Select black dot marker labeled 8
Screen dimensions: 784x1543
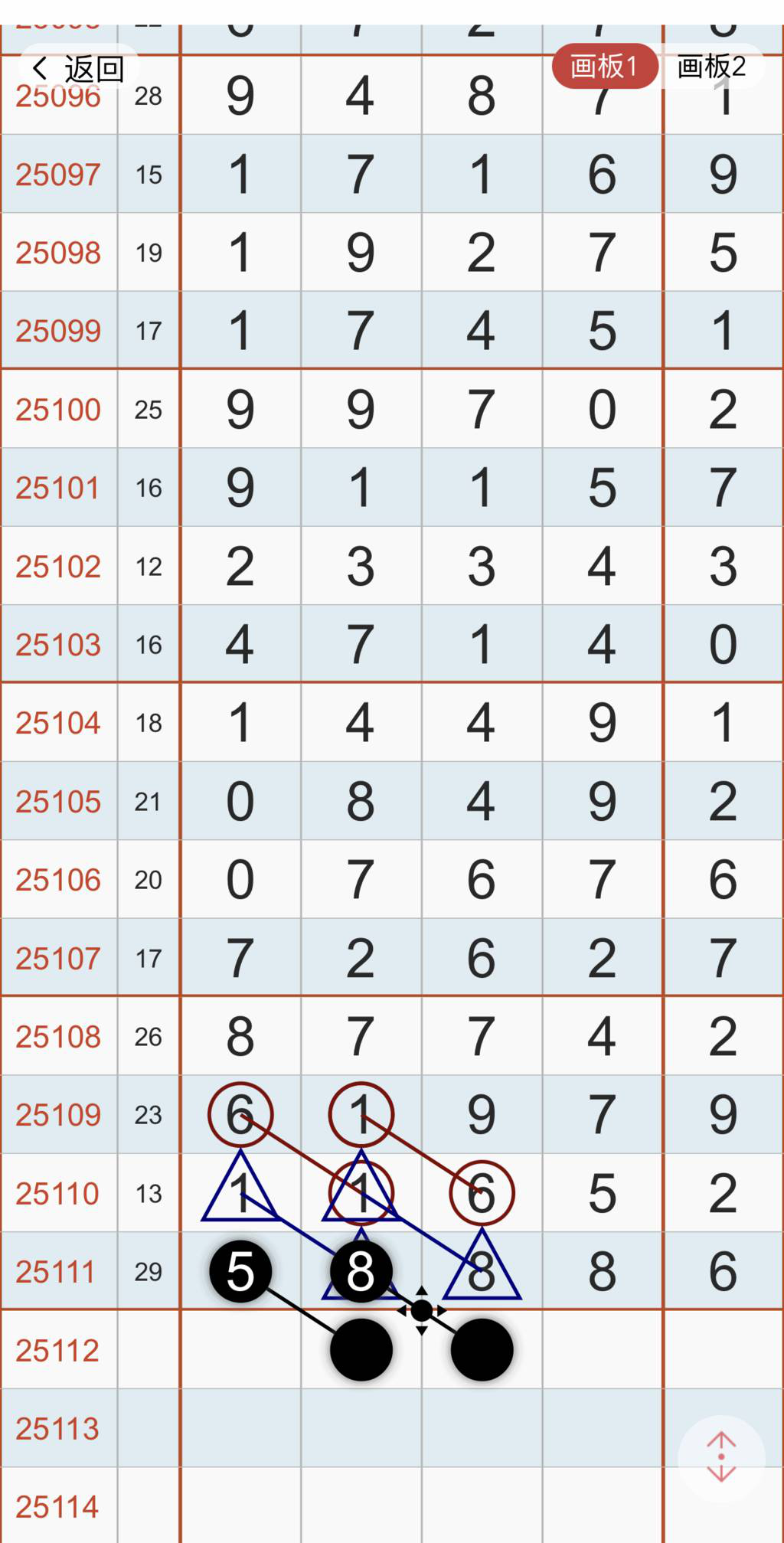tap(361, 1270)
